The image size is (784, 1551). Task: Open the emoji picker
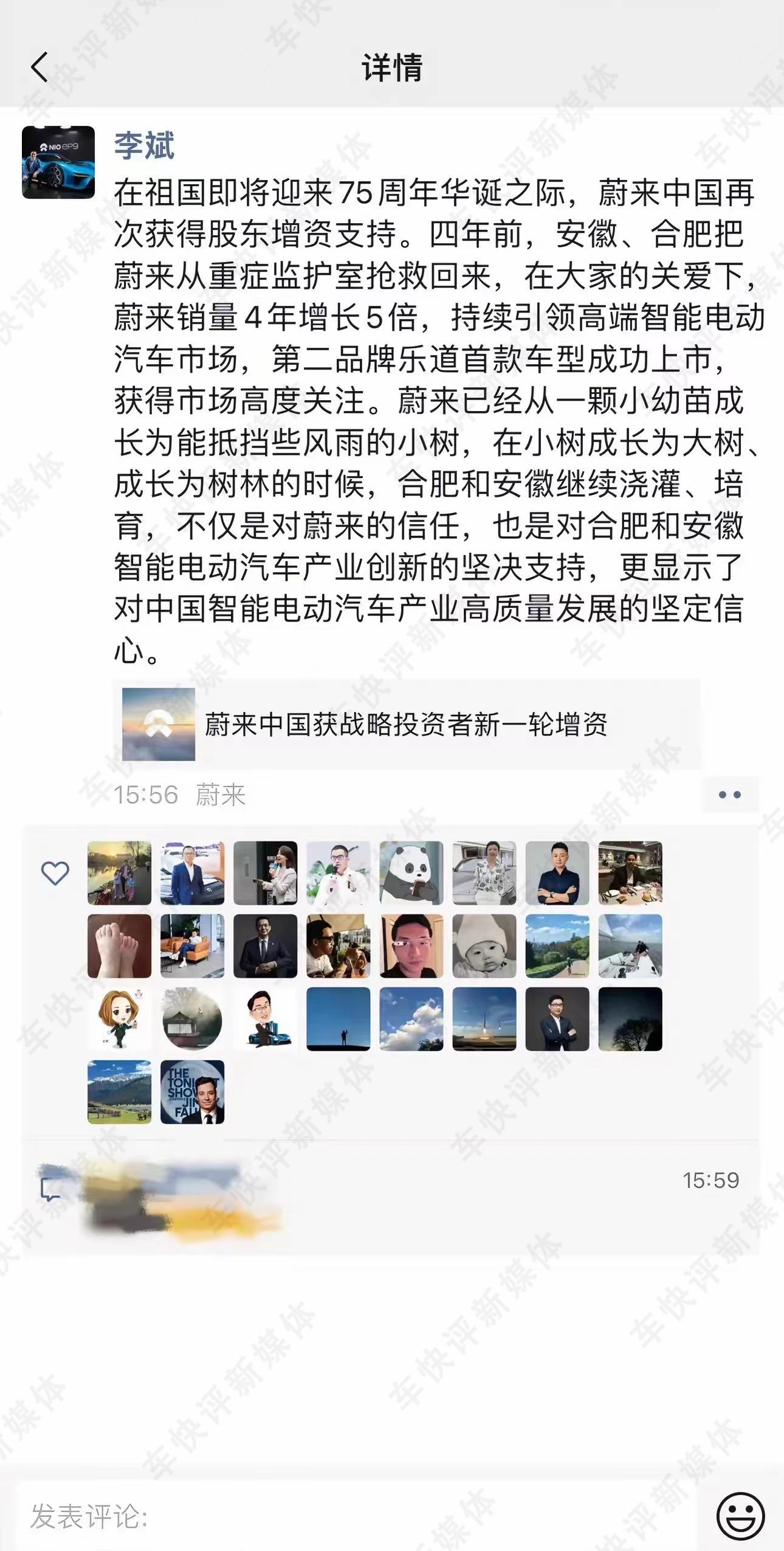point(740,1516)
